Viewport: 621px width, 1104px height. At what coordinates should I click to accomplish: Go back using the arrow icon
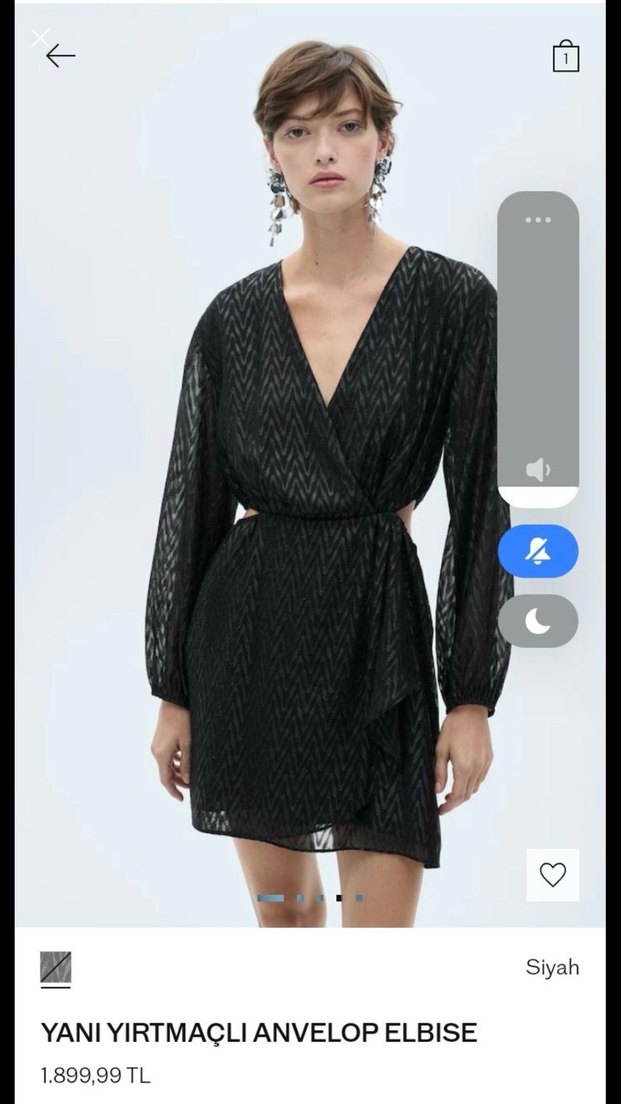[x=61, y=56]
